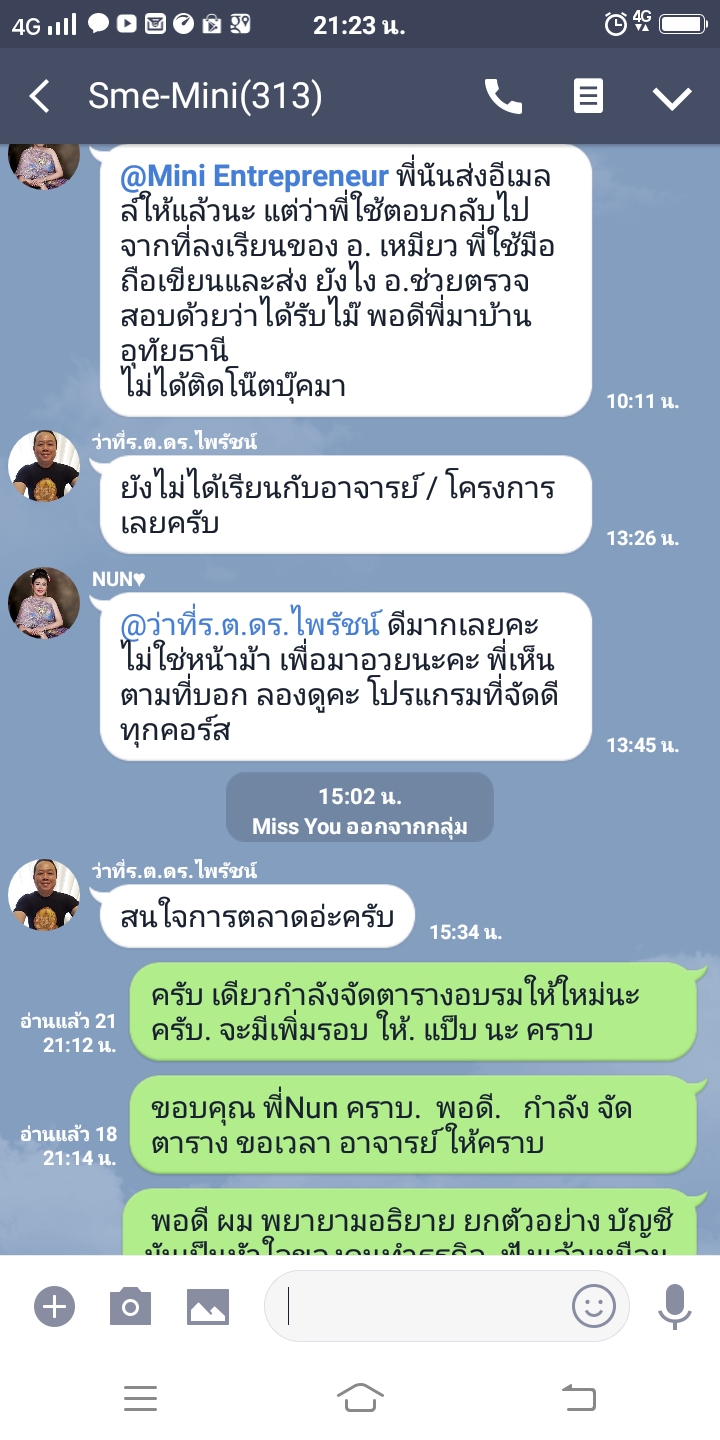Tap the system back button
This screenshot has height=1440, width=720.
(x=579, y=1397)
